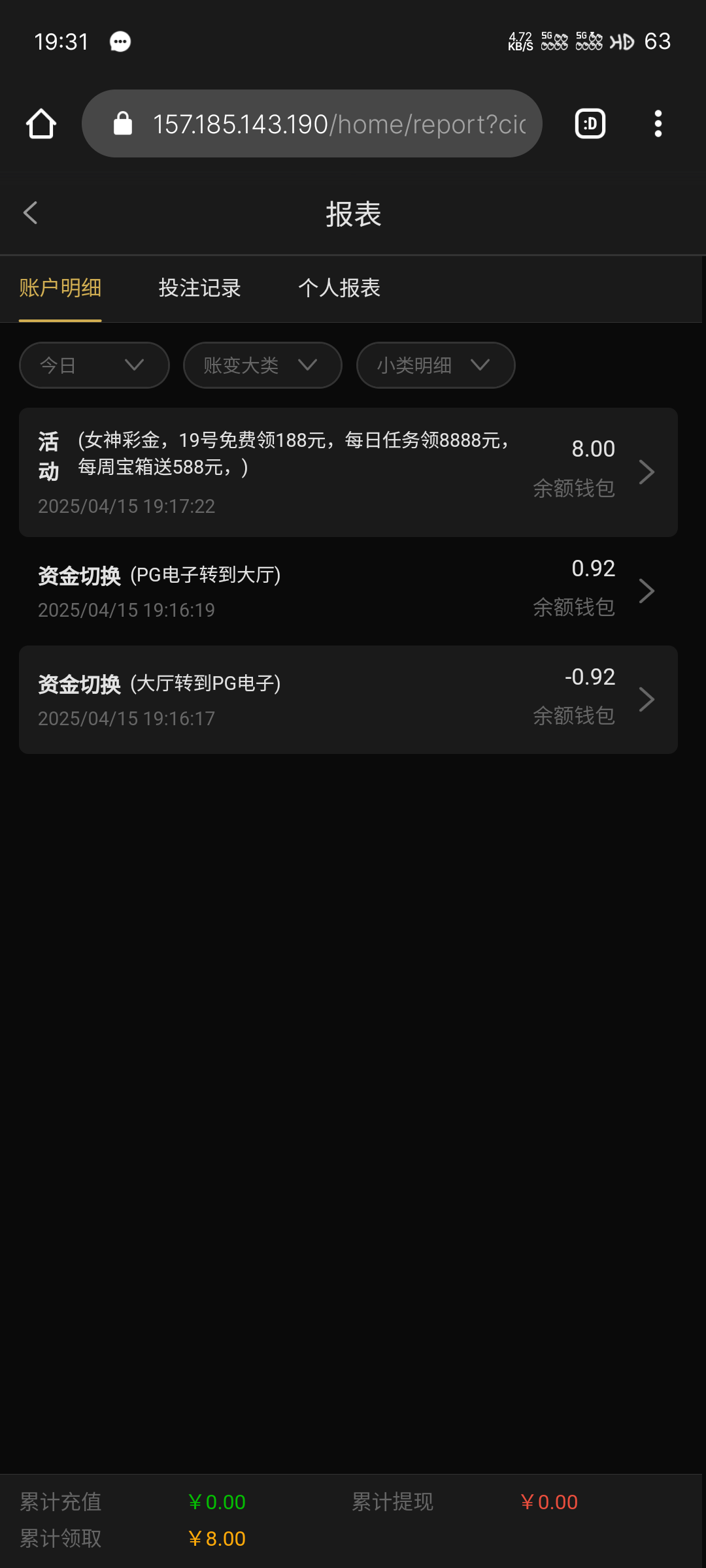Go back using the arrow beside 报表

click(30, 213)
